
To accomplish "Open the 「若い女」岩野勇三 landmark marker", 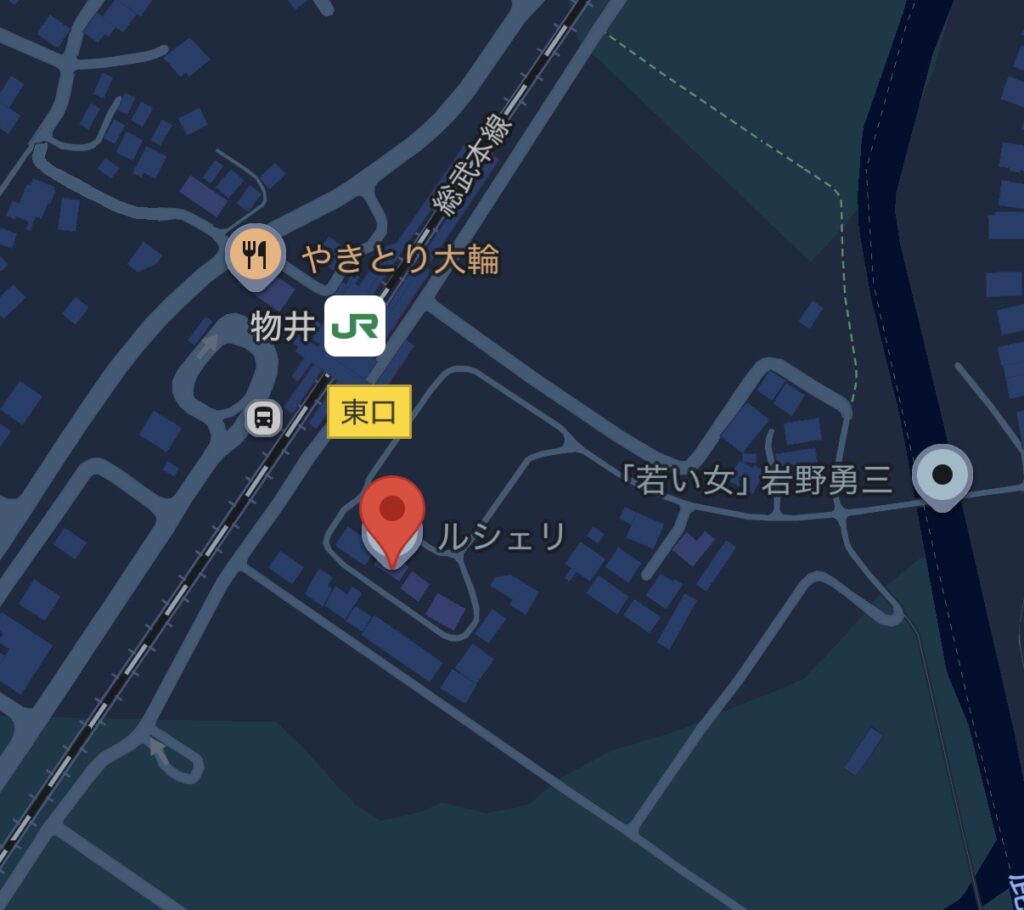I will [941, 475].
